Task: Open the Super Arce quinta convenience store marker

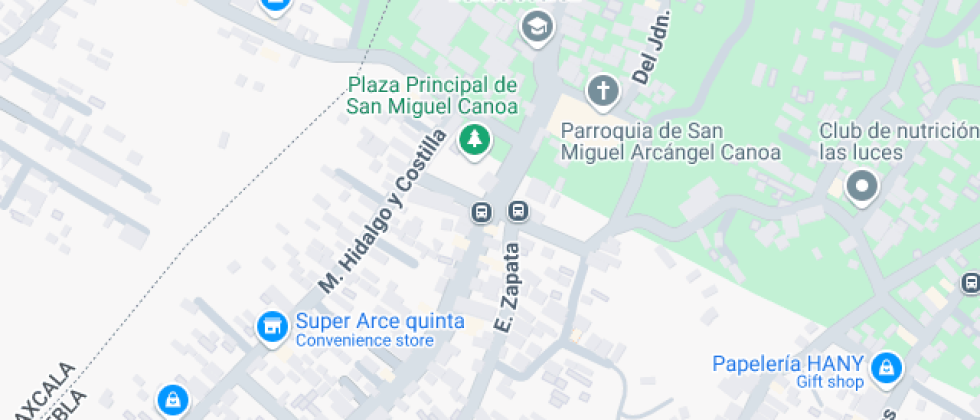Action: coord(269,327)
